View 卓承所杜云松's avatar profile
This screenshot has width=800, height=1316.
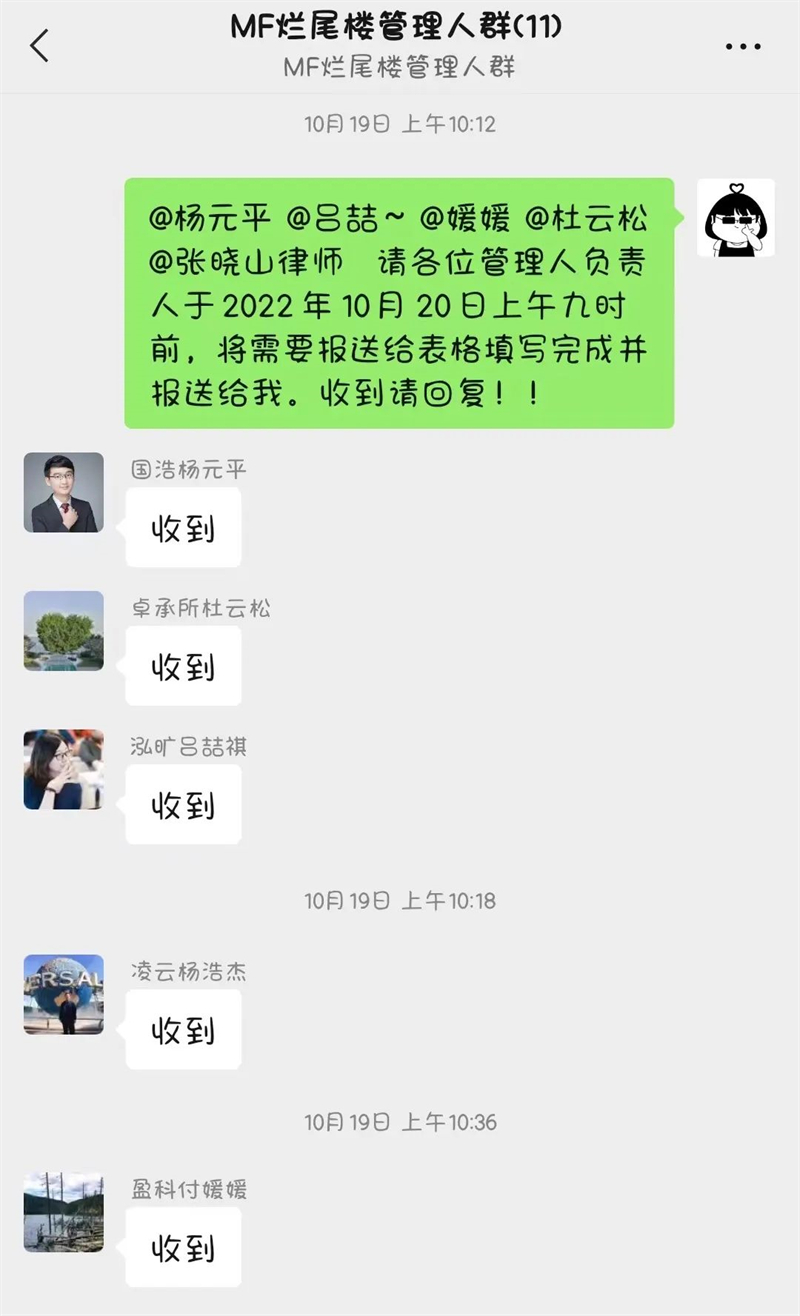pos(64,630)
